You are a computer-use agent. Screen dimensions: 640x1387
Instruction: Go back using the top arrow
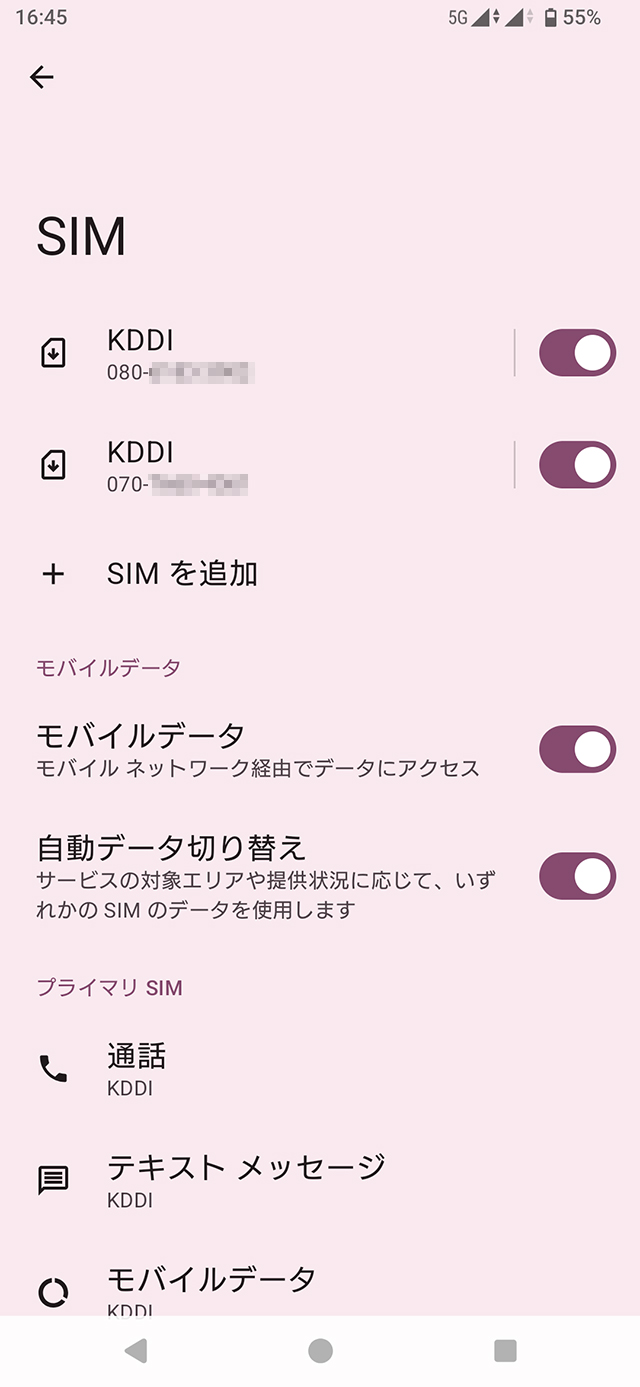tap(42, 77)
